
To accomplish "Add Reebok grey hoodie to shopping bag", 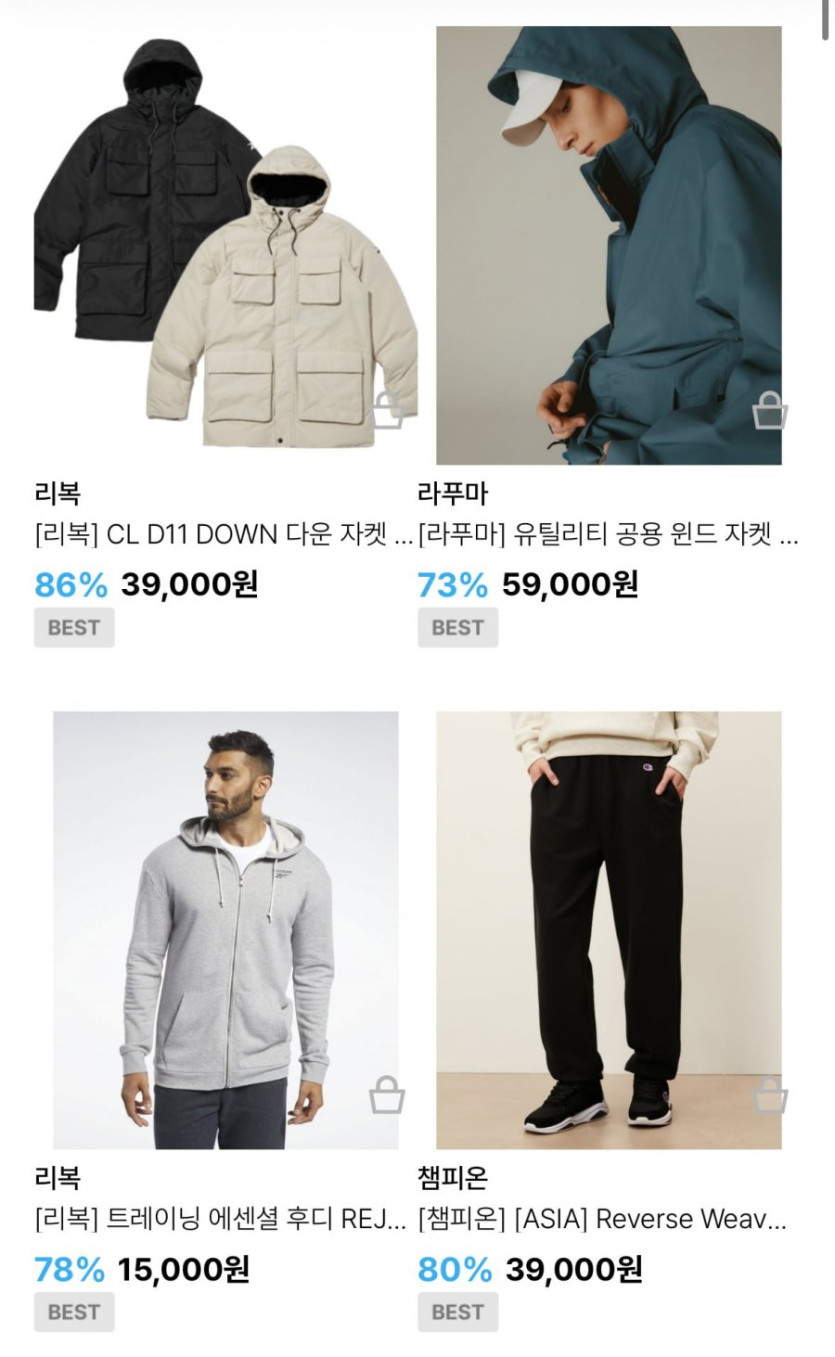I will click(x=387, y=1095).
